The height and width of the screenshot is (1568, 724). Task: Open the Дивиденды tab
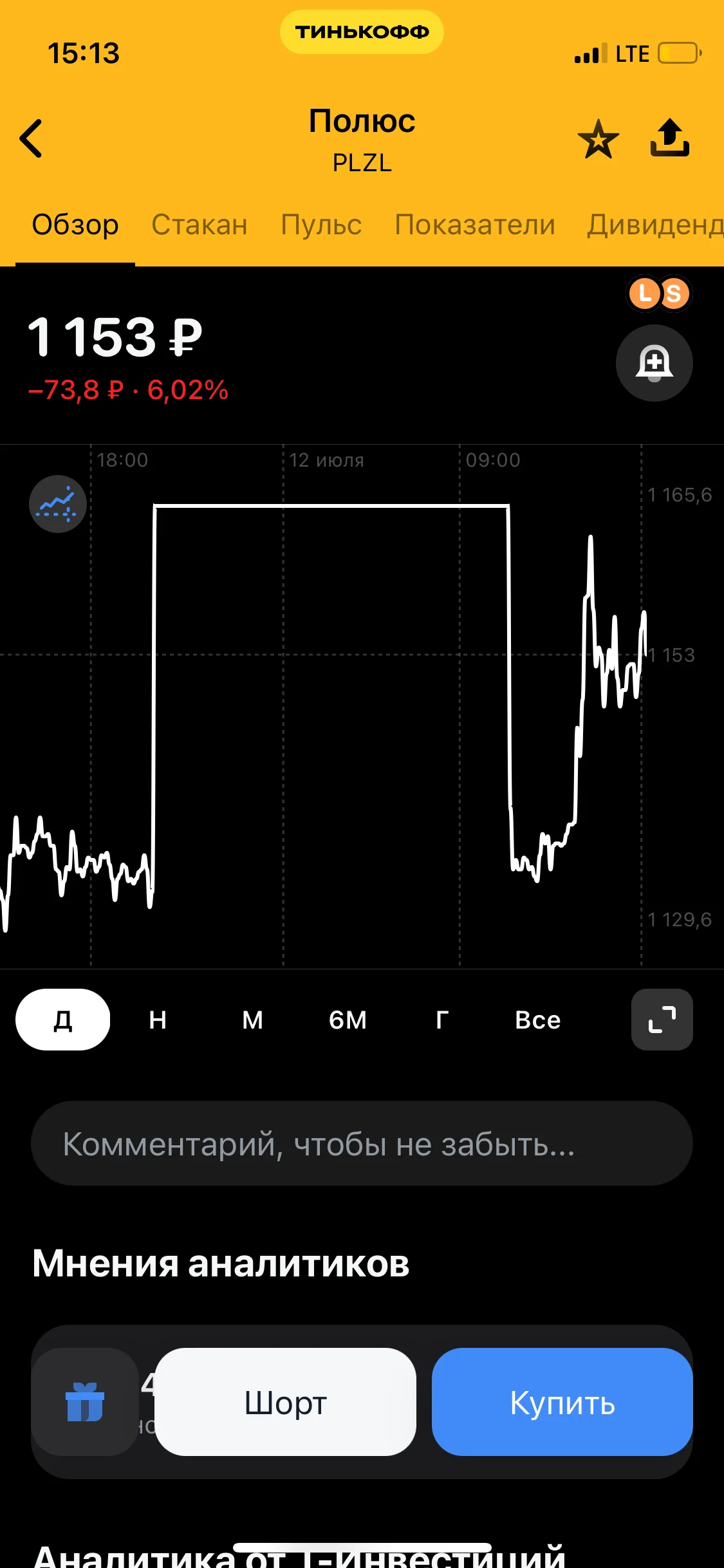(655, 225)
